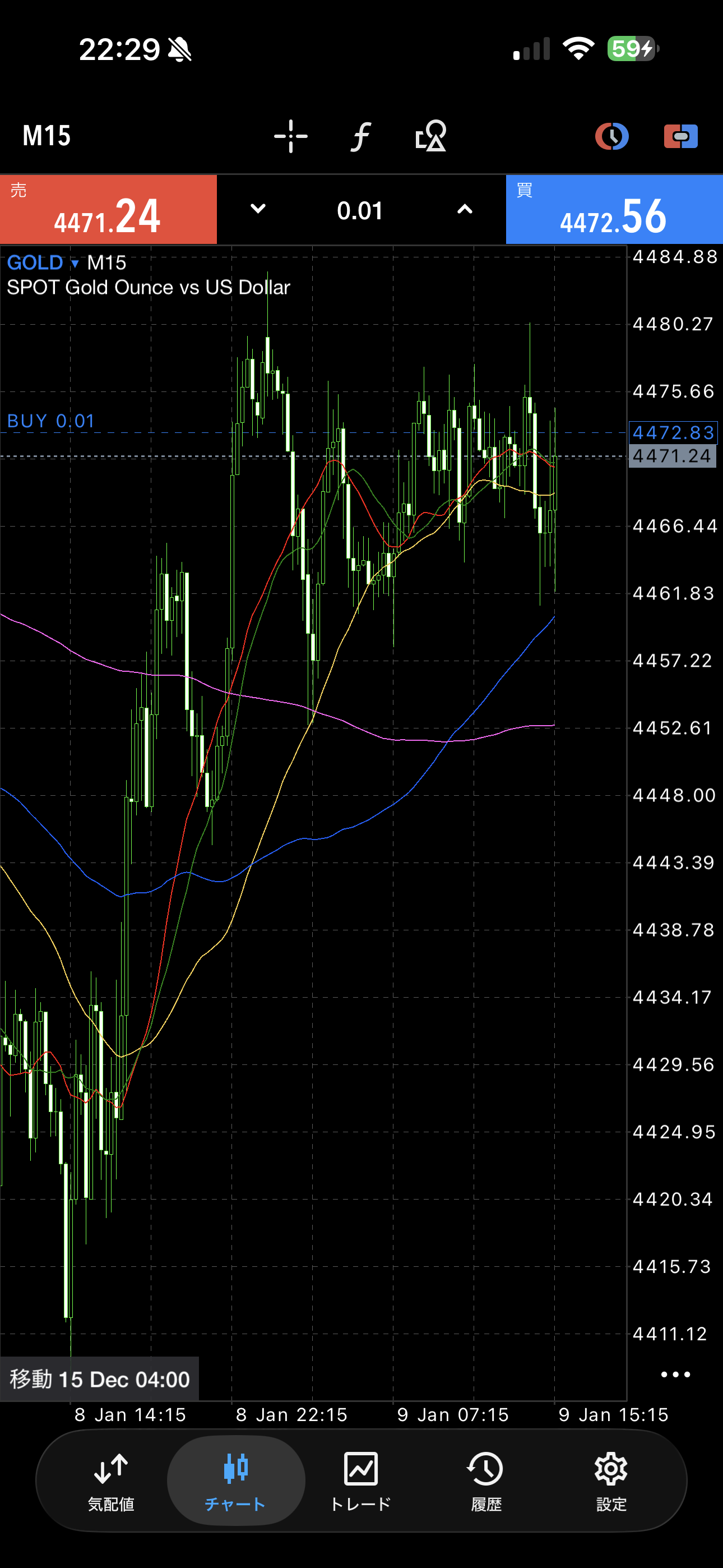Decrease the lot volume
This screenshot has width=723, height=1568.
point(258,209)
